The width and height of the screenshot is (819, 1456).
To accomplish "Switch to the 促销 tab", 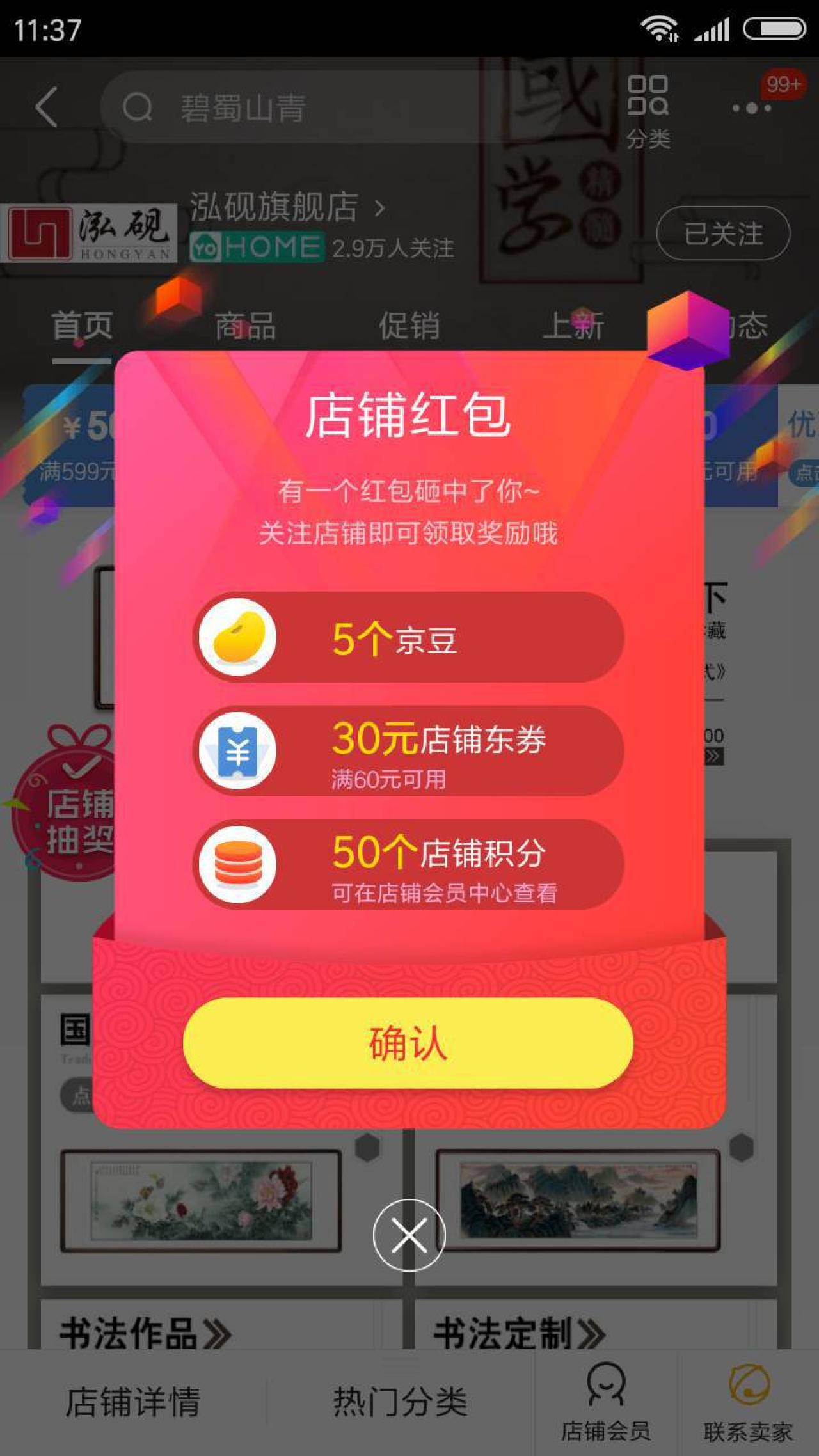I will 409,326.
